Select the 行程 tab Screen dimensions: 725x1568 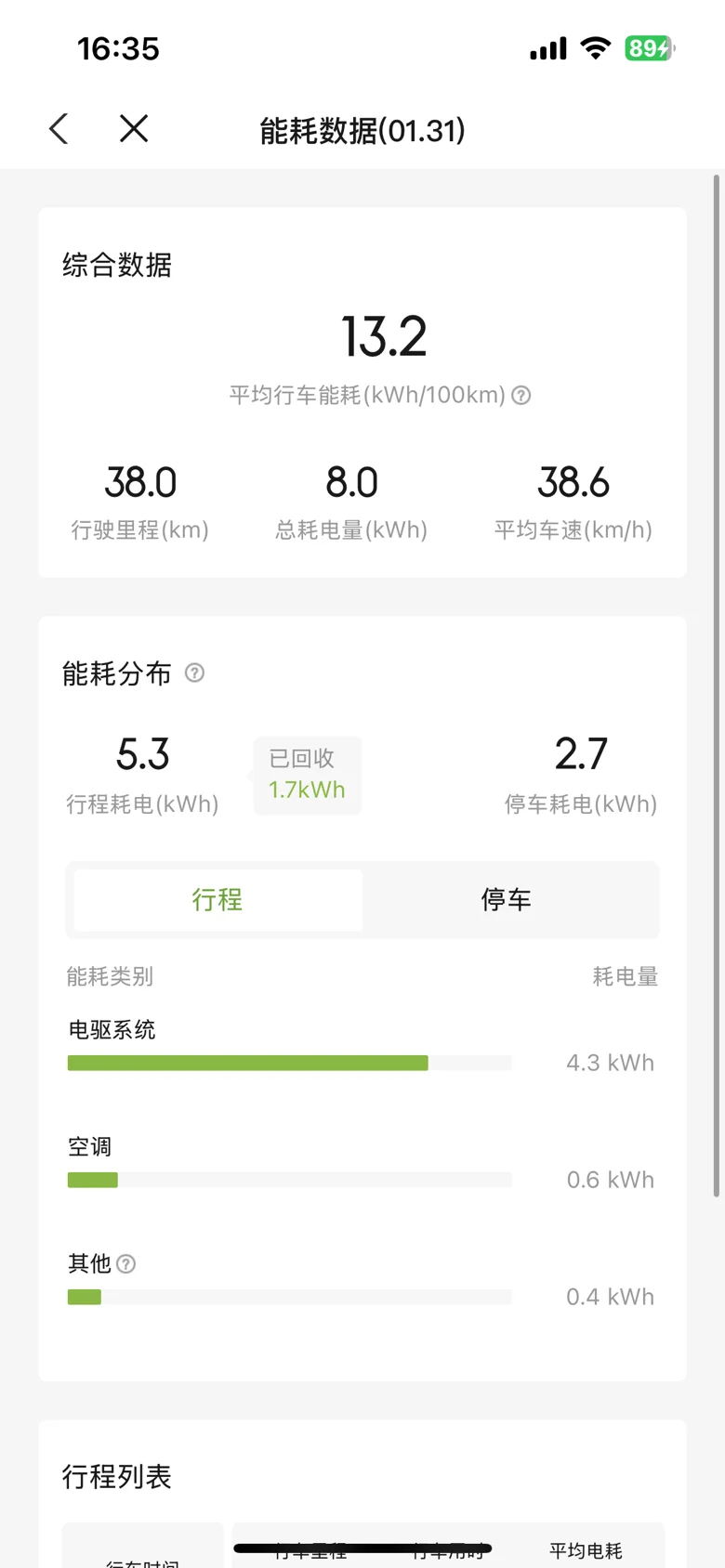click(217, 899)
